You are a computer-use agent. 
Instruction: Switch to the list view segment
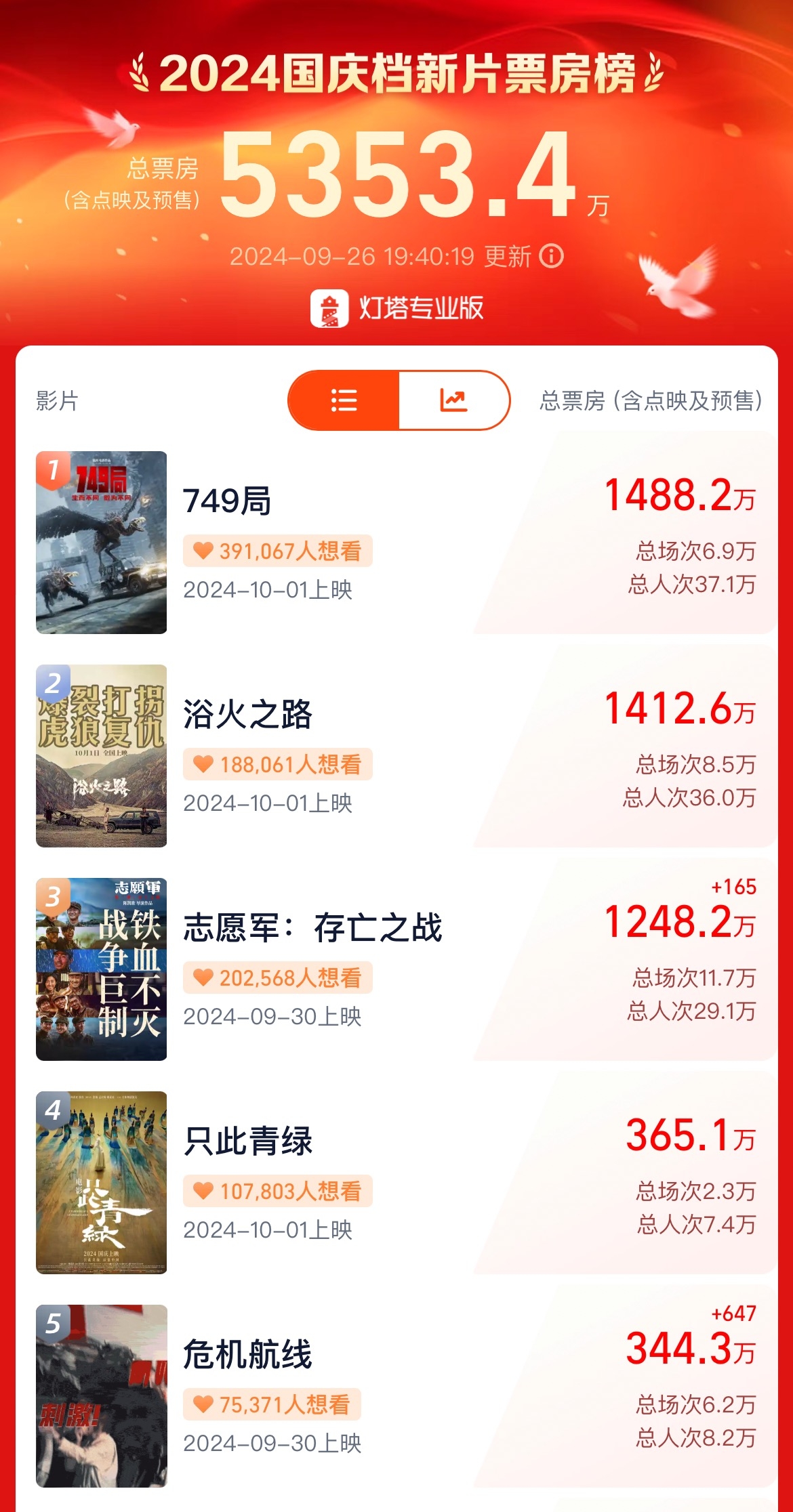pos(344,400)
